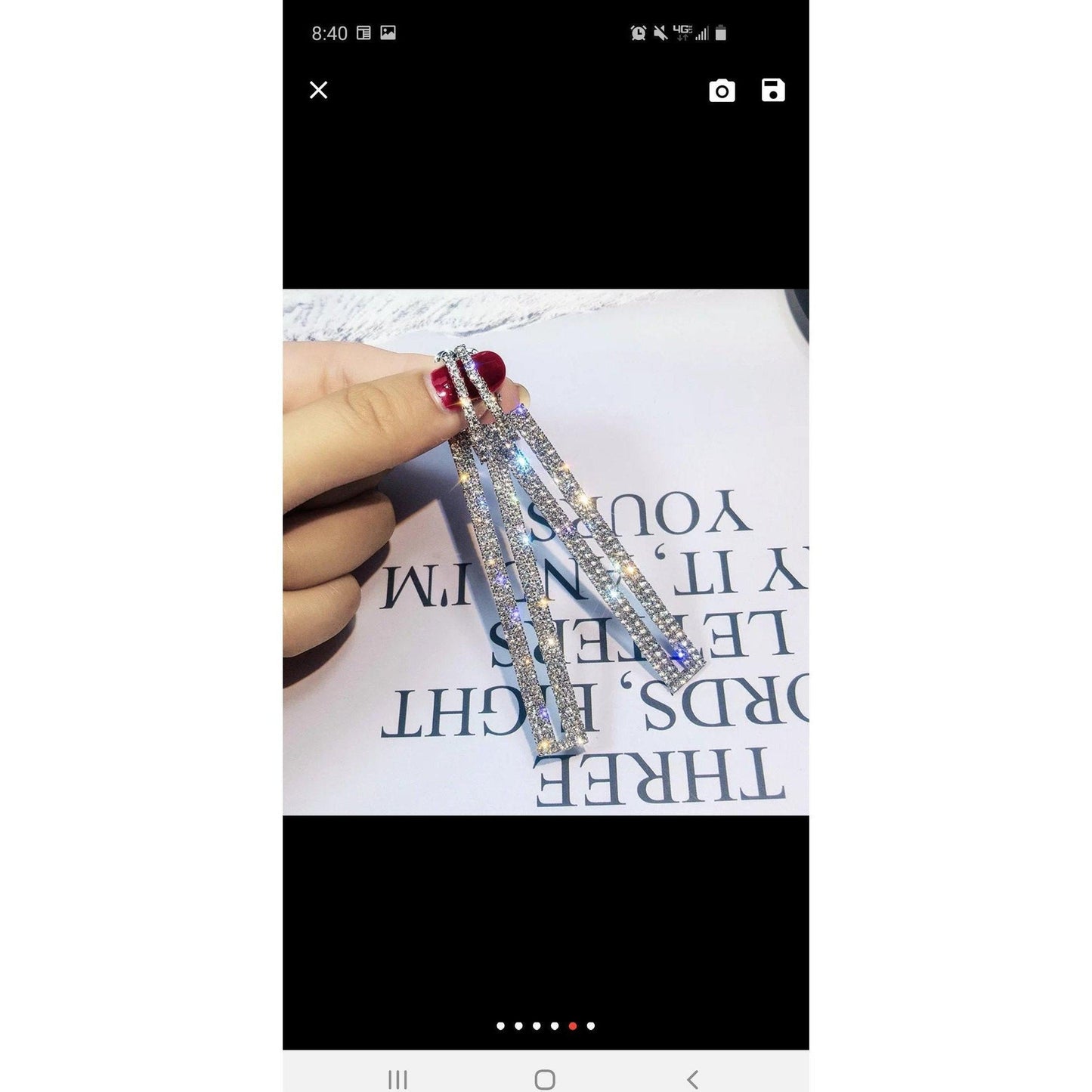Open recent apps from the navigation bar
The height and width of the screenshot is (1092, 1092).
(x=398, y=1079)
